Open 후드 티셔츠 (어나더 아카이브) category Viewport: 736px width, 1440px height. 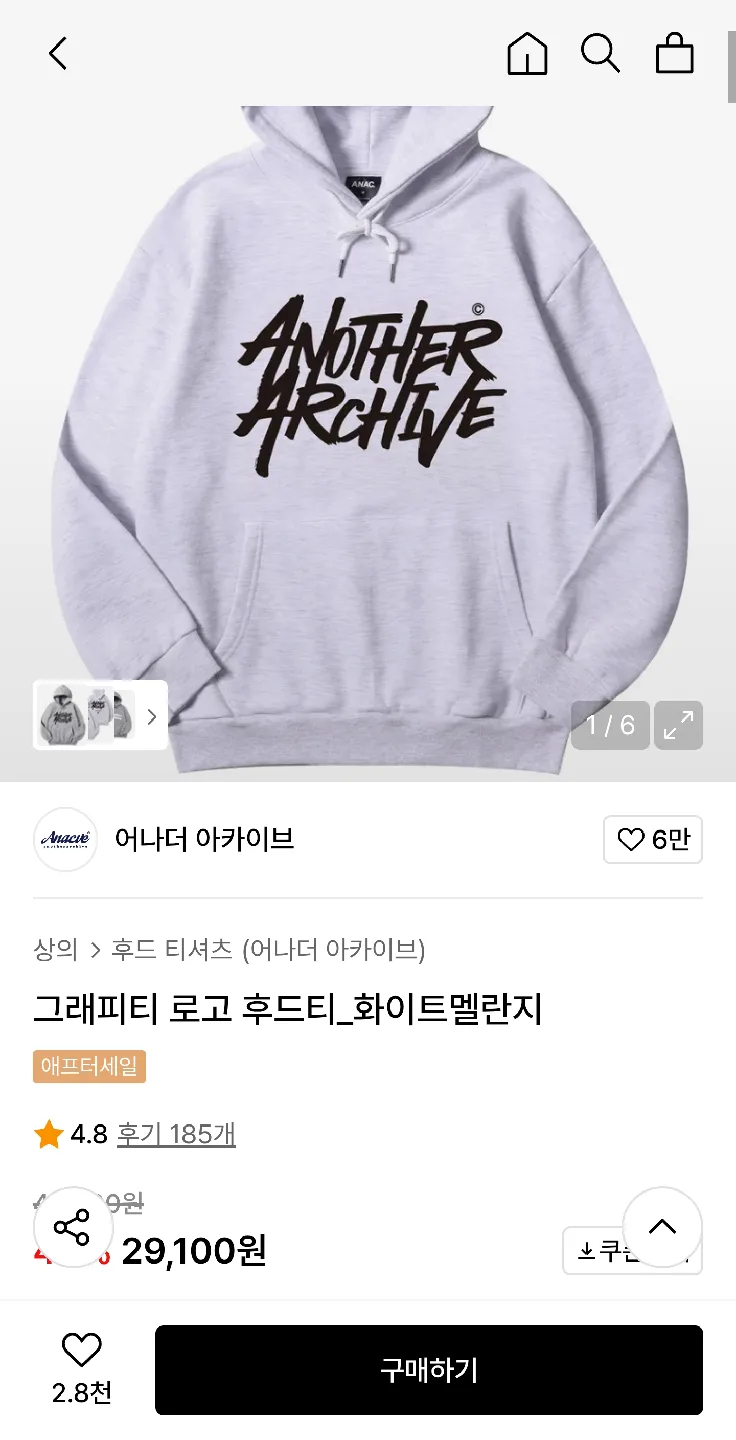click(268, 949)
